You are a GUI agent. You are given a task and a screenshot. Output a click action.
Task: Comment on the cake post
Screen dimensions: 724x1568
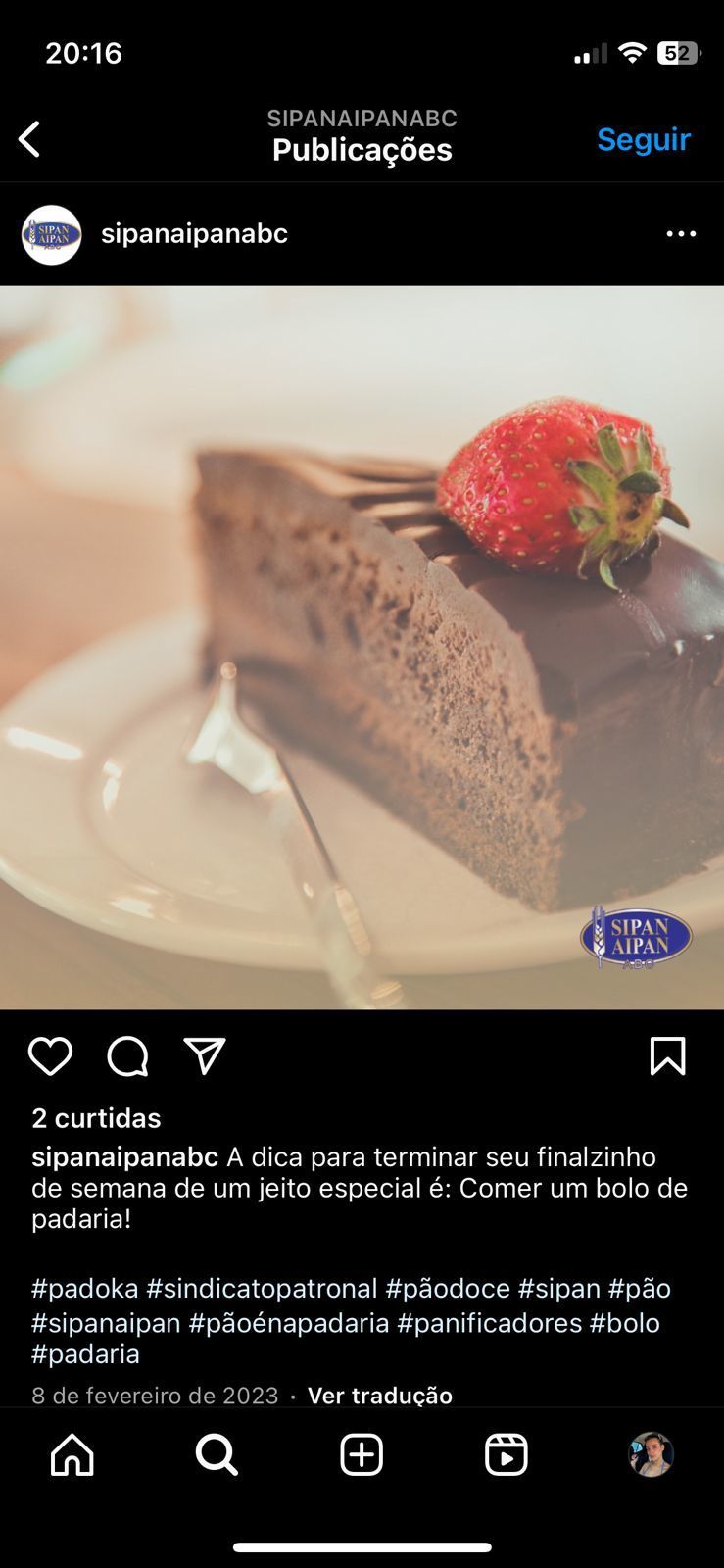click(127, 1056)
